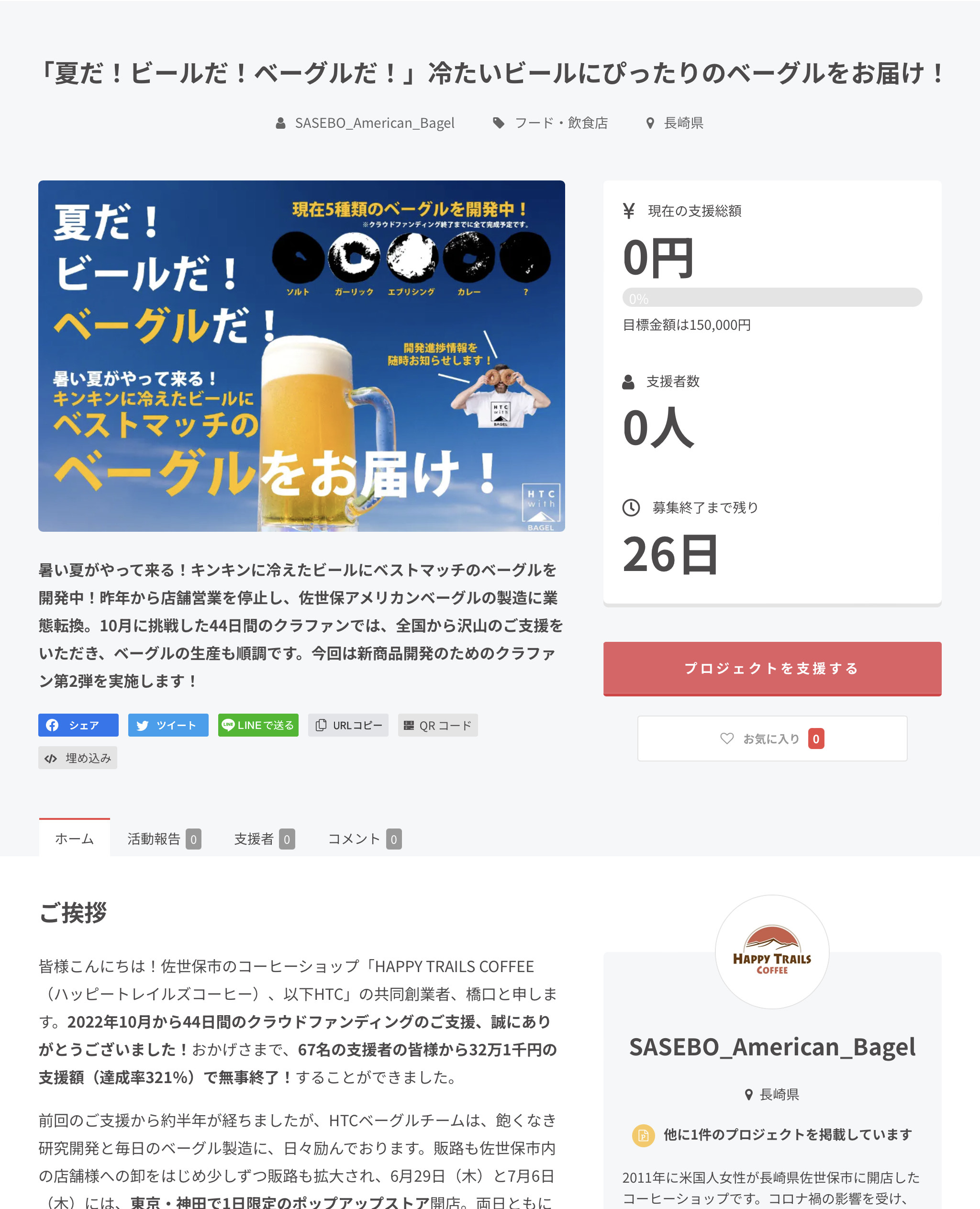Open the 長崎県 location link under the title
The height and width of the screenshot is (1209, 980).
coord(683,123)
